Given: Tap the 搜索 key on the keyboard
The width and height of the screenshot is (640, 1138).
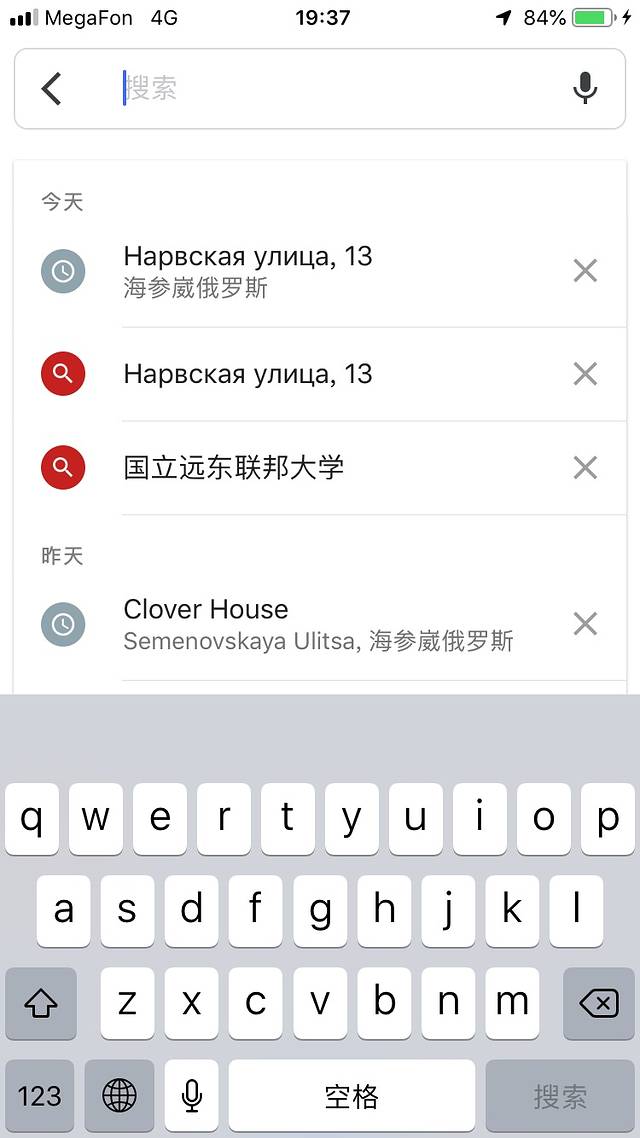Looking at the screenshot, I should click(559, 1096).
